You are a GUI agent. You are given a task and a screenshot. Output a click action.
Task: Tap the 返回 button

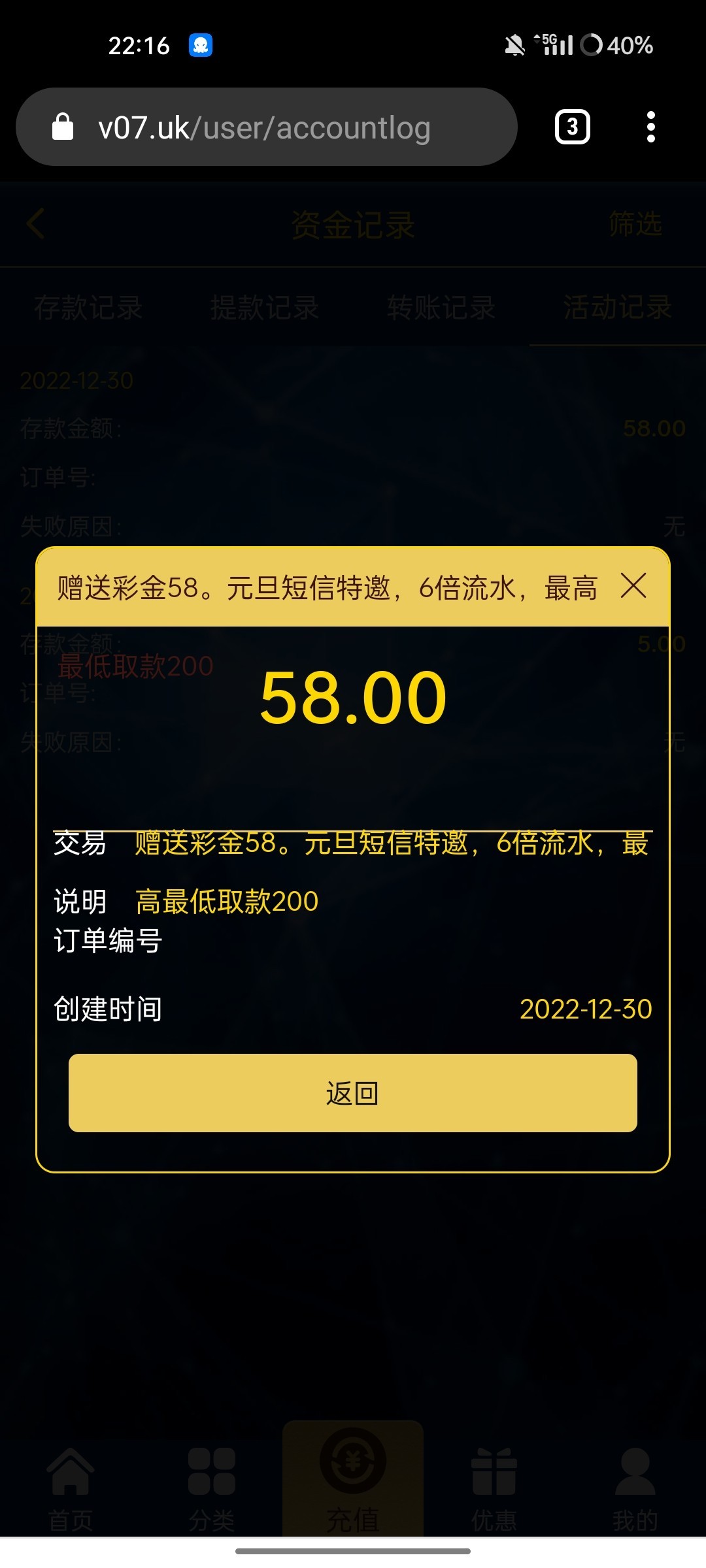pos(353,1092)
